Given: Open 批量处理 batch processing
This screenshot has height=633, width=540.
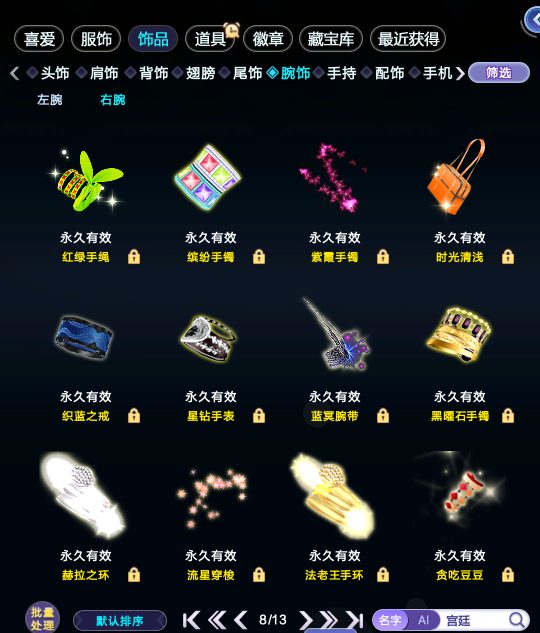Looking at the screenshot, I should click(x=42, y=618).
